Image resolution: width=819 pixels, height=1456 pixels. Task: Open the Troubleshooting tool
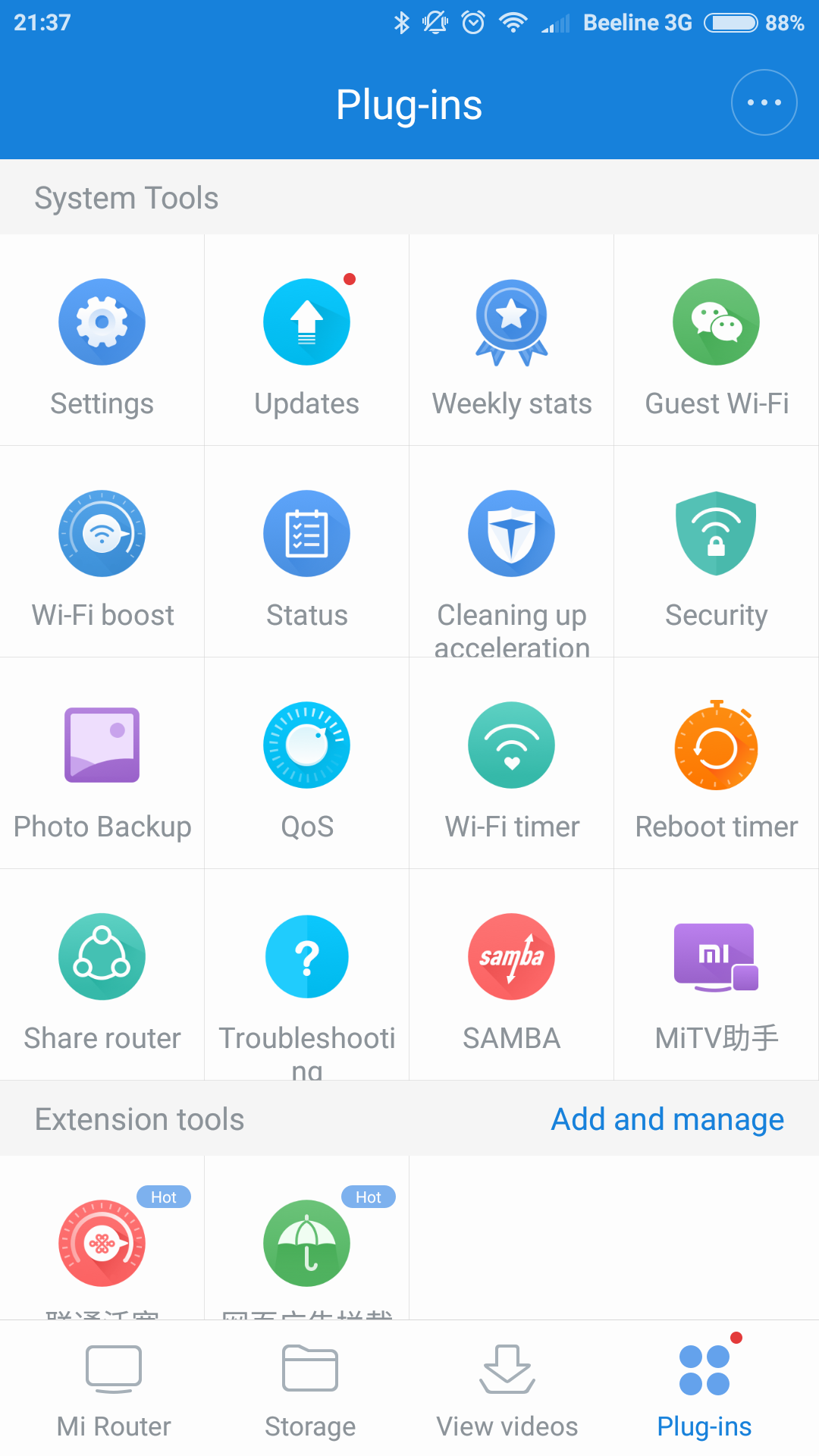click(x=306, y=976)
